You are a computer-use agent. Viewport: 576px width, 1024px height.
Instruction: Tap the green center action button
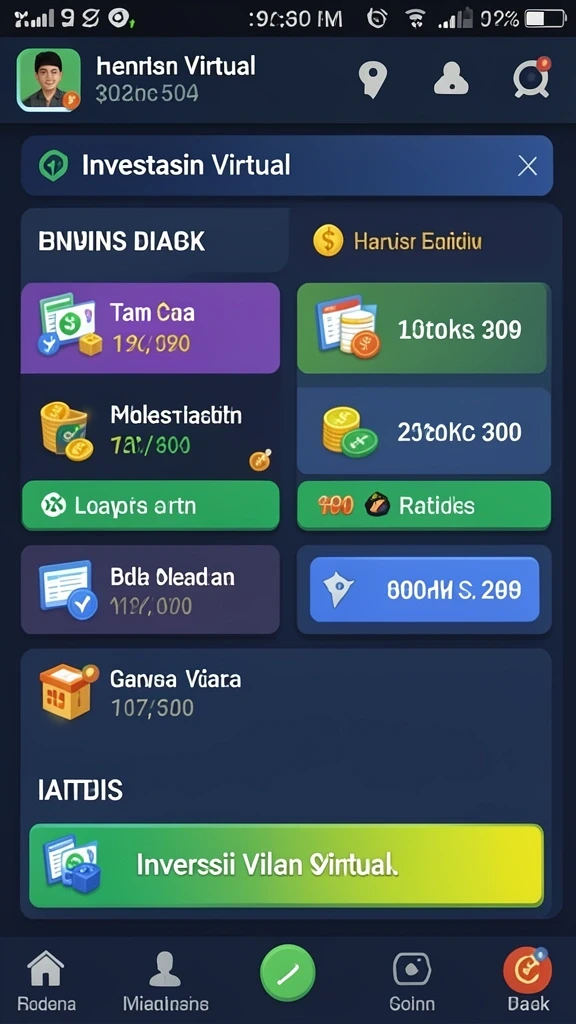(287, 973)
